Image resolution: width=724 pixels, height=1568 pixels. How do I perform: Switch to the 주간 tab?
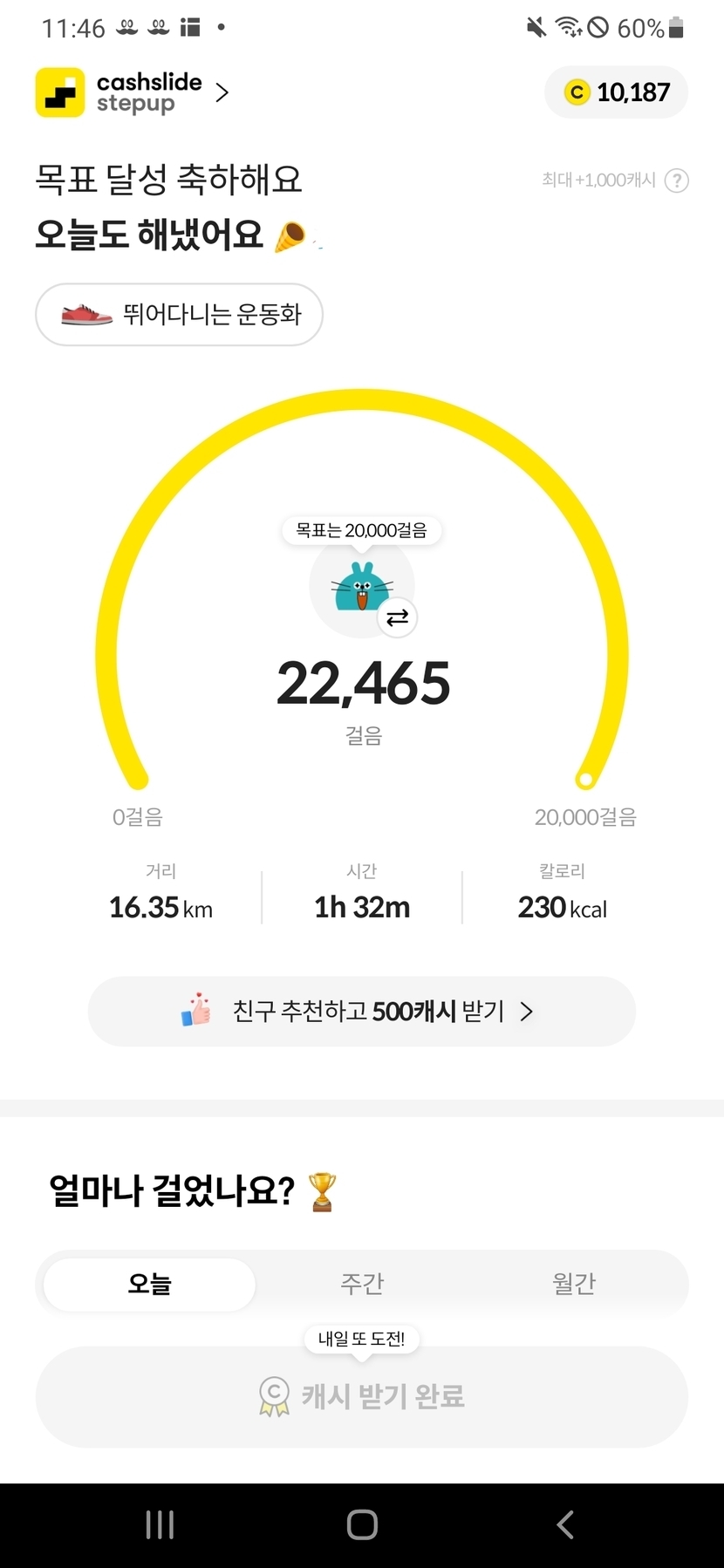pos(362,1284)
